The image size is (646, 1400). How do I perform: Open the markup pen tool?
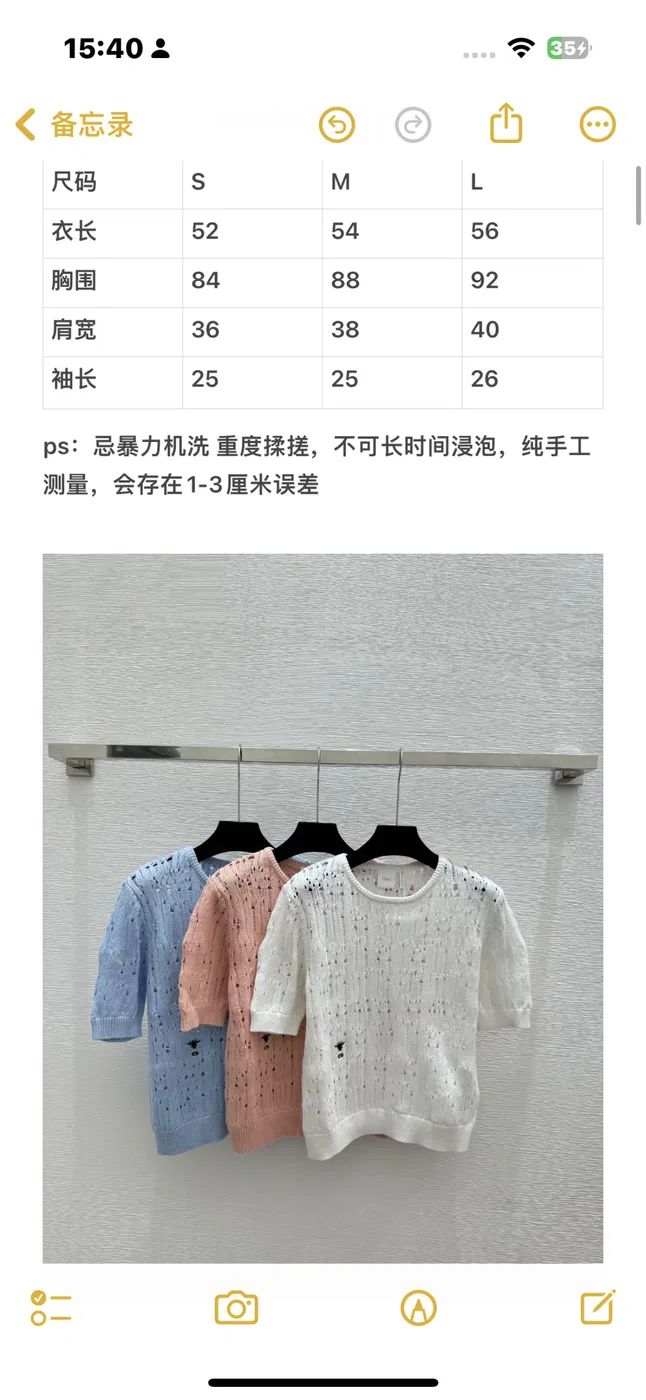[418, 1308]
